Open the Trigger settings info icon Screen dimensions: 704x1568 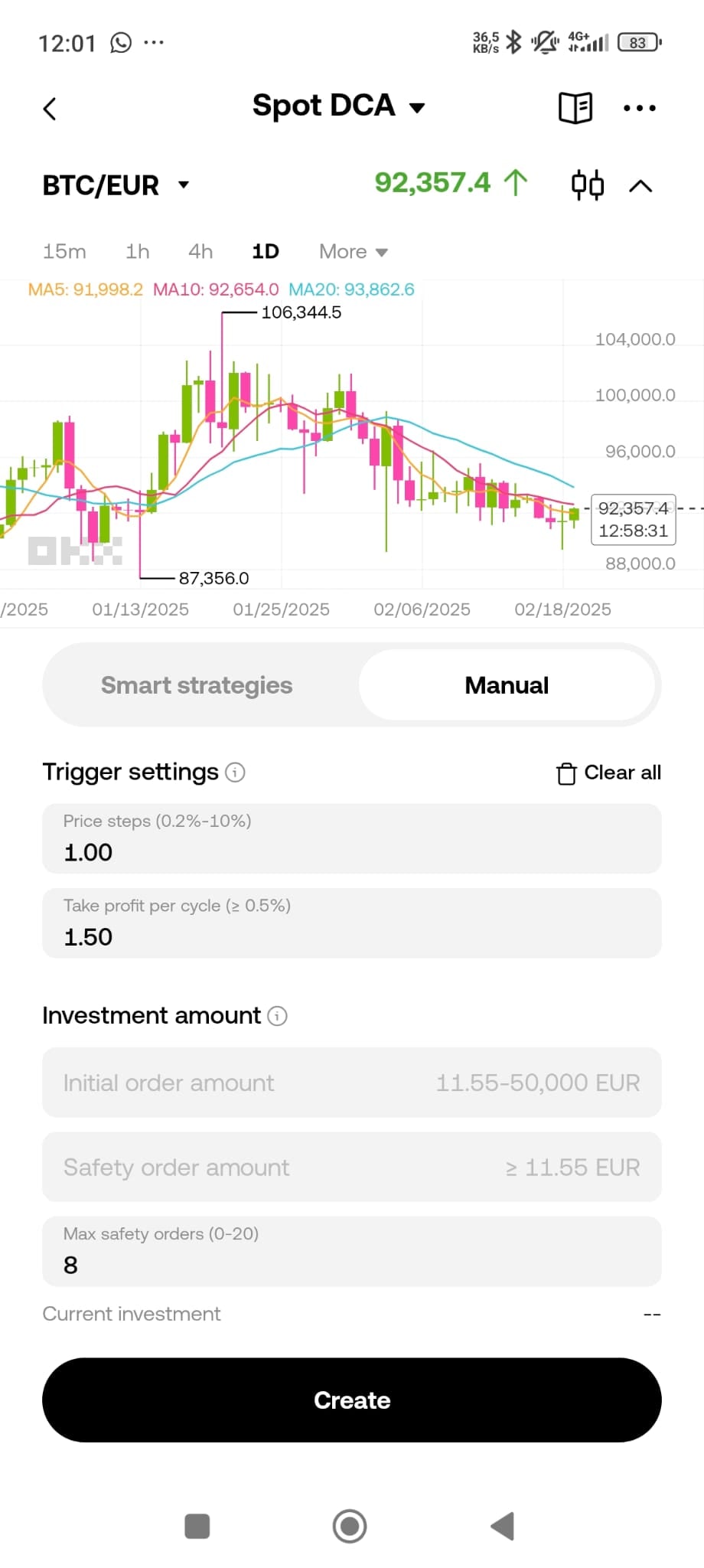point(235,773)
